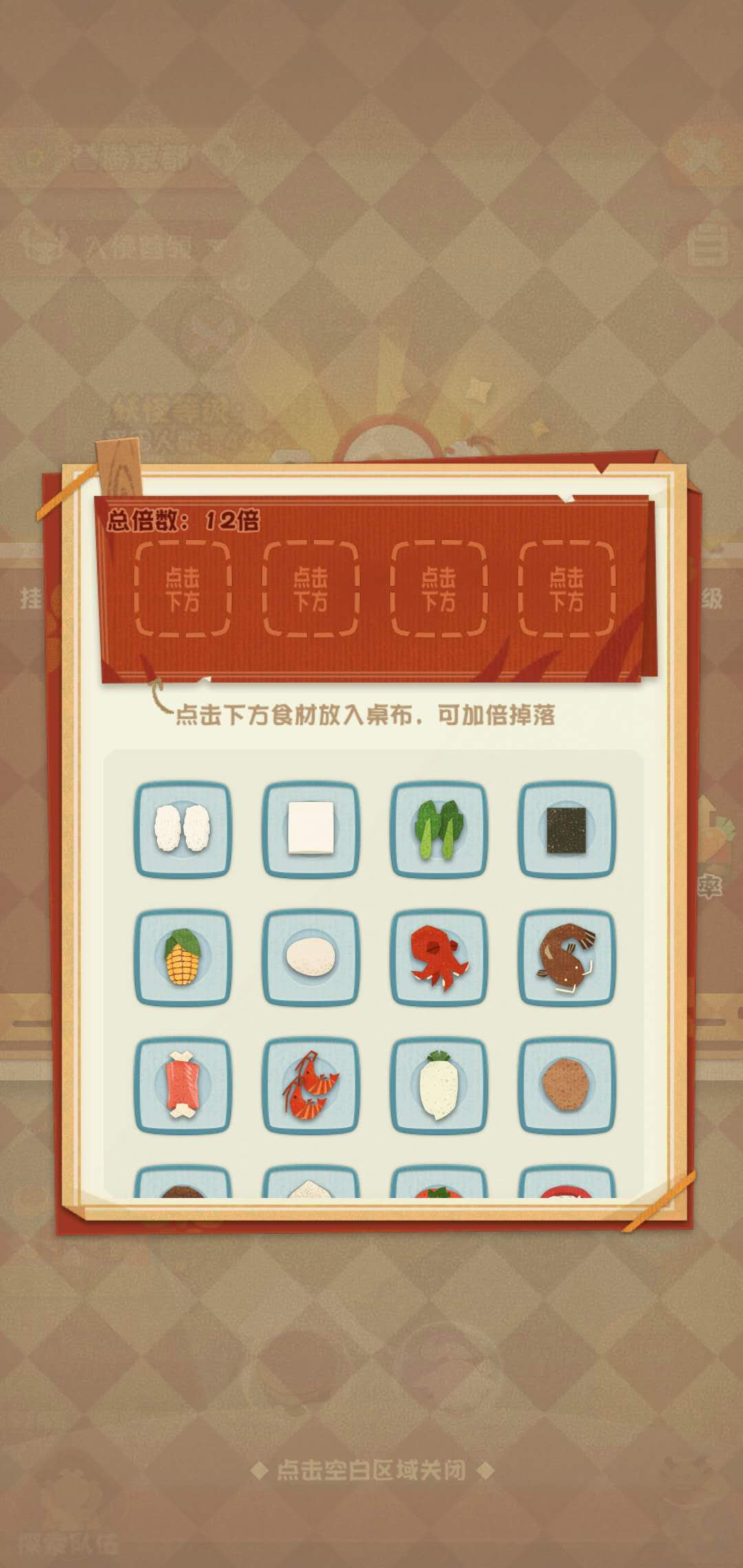Pick the brown catfish ingredient
743x1568 pixels.
tap(566, 957)
